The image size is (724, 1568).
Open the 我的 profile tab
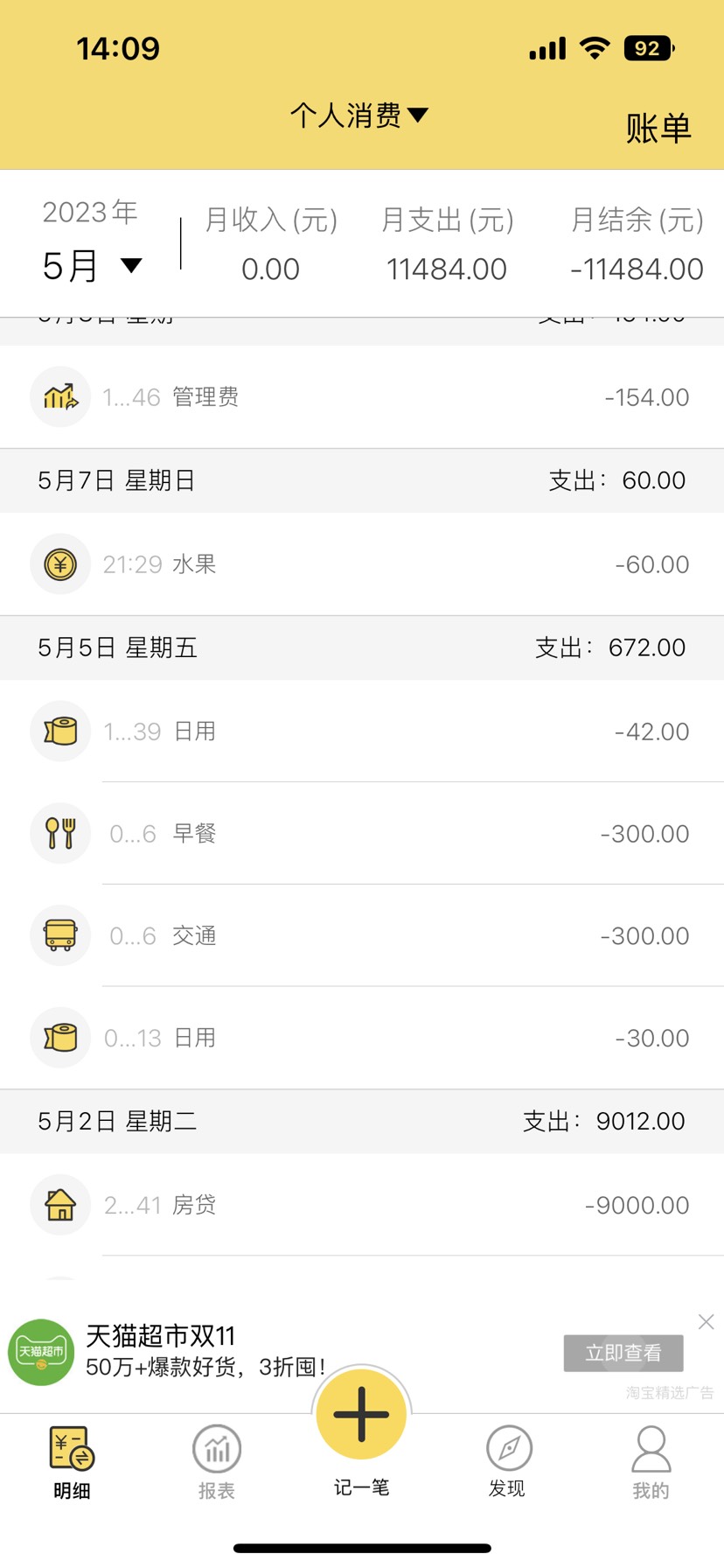[651, 1461]
